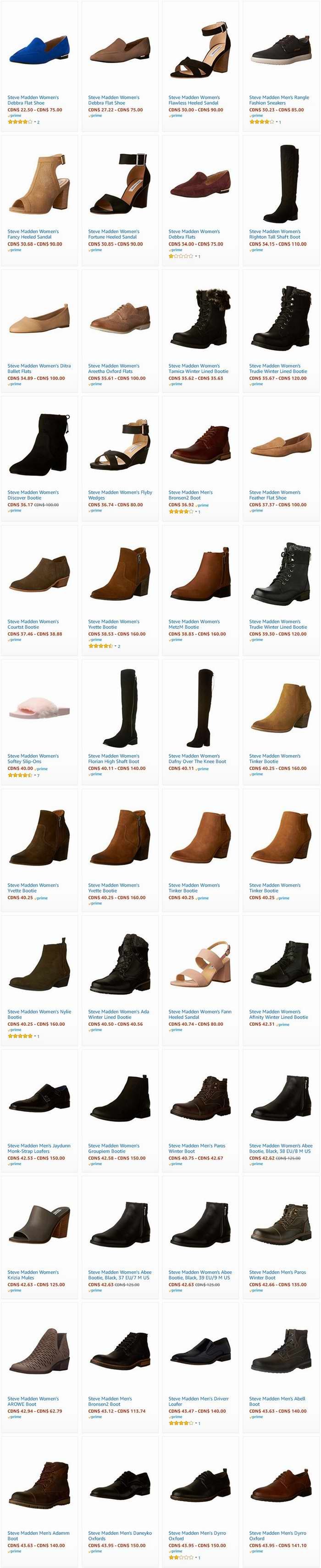
Task: Open Tamica Winter Lined Bootie
Action: pos(198,368)
